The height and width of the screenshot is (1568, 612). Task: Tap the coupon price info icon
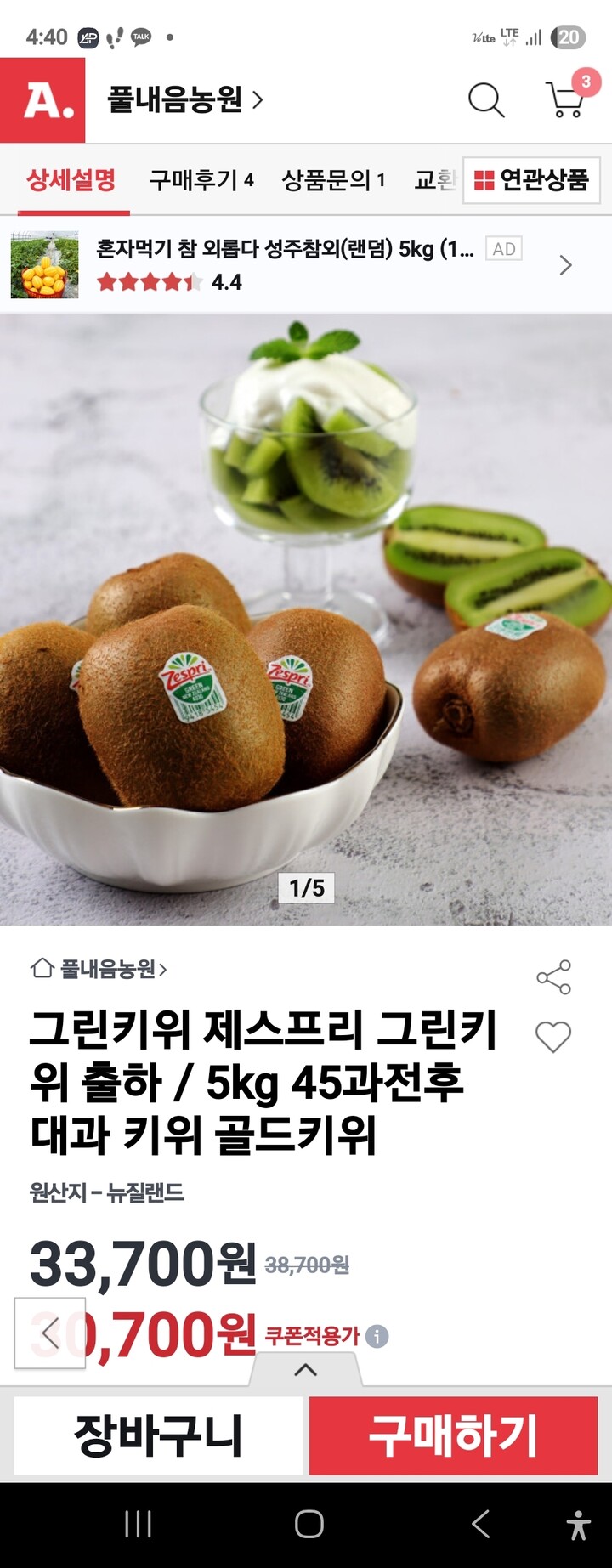377,1335
